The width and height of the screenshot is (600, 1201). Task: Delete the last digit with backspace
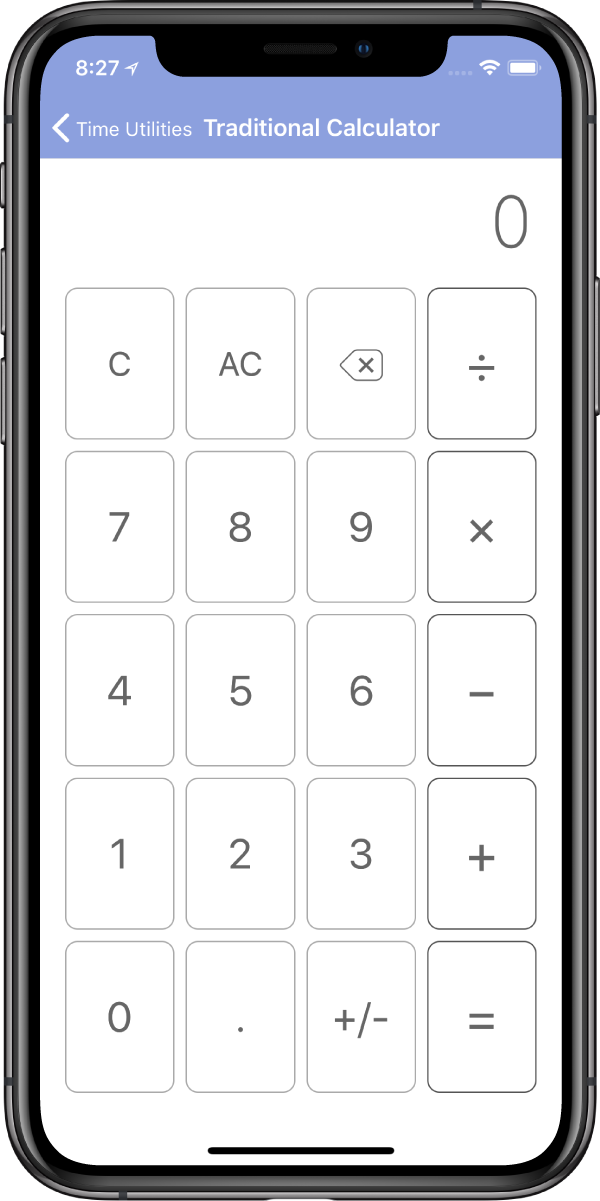361,364
